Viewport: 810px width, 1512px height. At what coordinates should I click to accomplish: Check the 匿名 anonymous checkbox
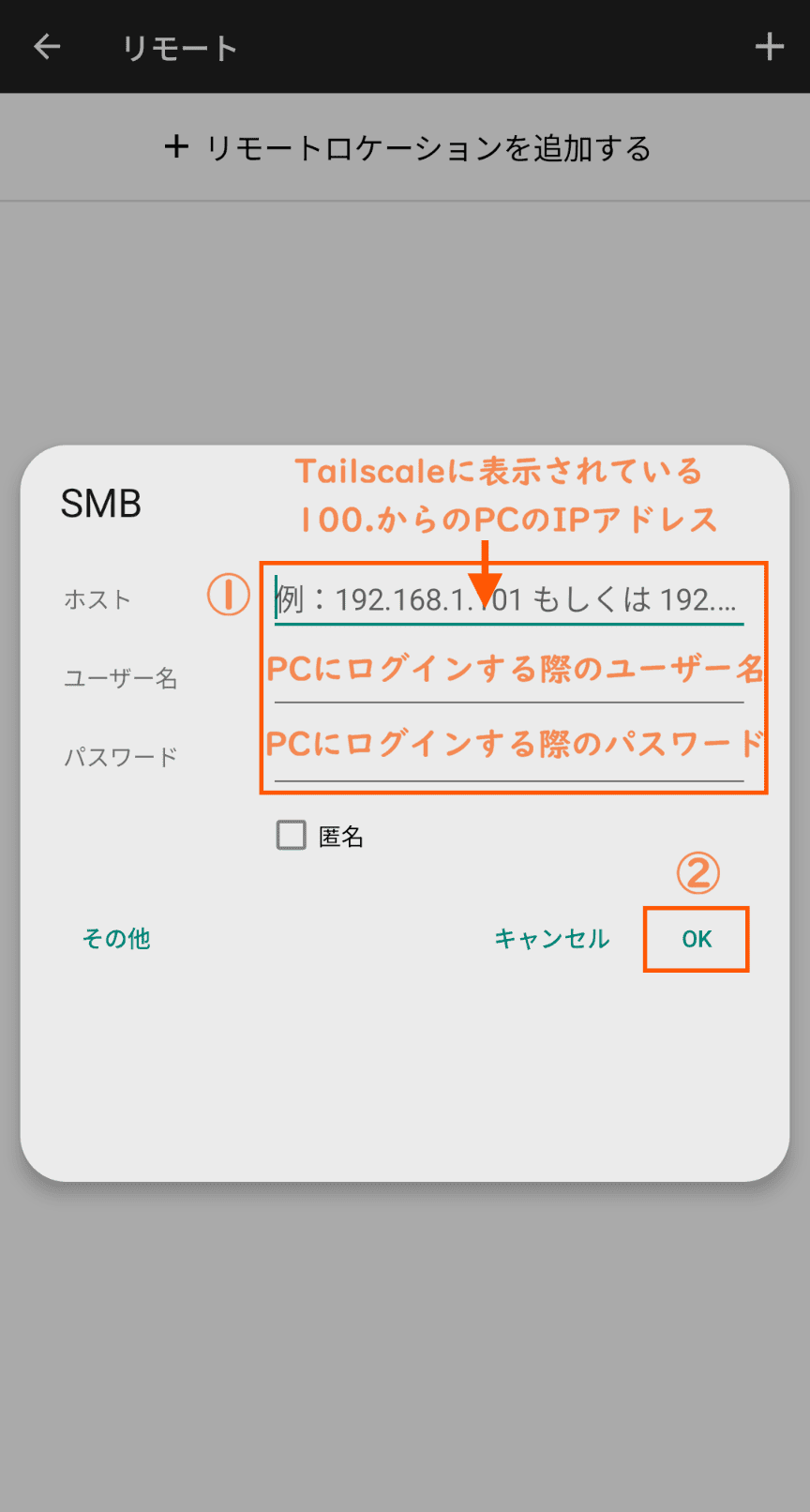(x=292, y=835)
